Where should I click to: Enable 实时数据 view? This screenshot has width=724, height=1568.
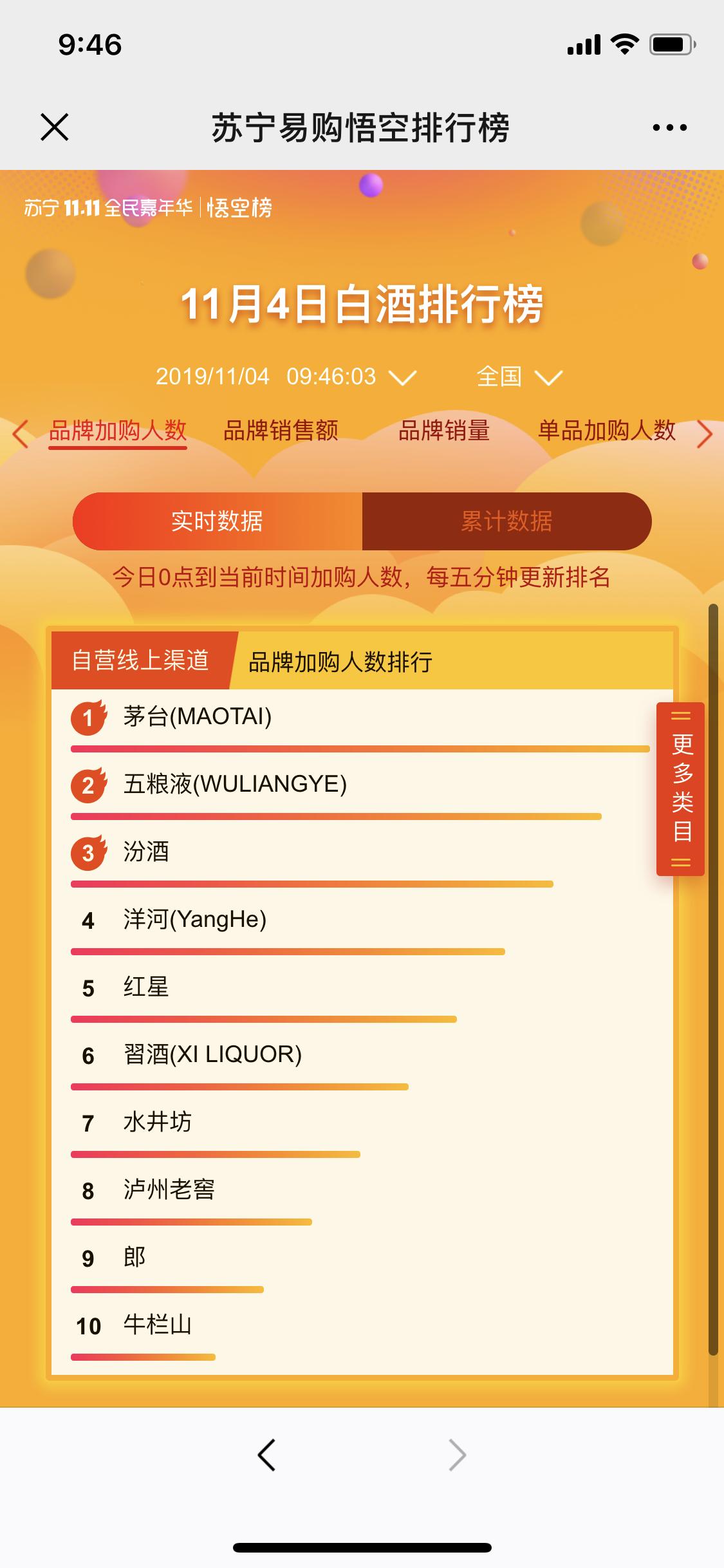(218, 522)
